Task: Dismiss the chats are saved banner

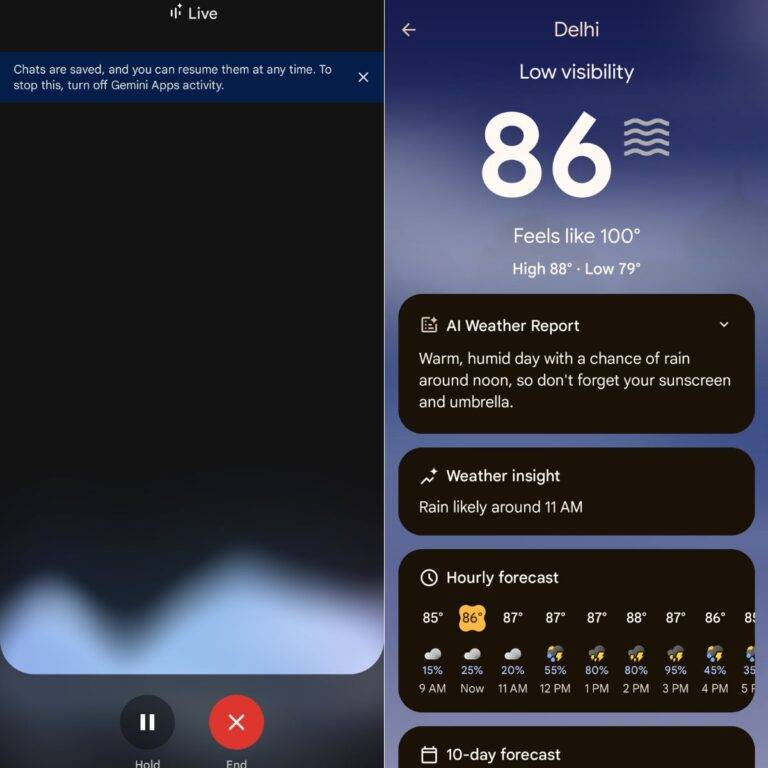Action: click(363, 77)
